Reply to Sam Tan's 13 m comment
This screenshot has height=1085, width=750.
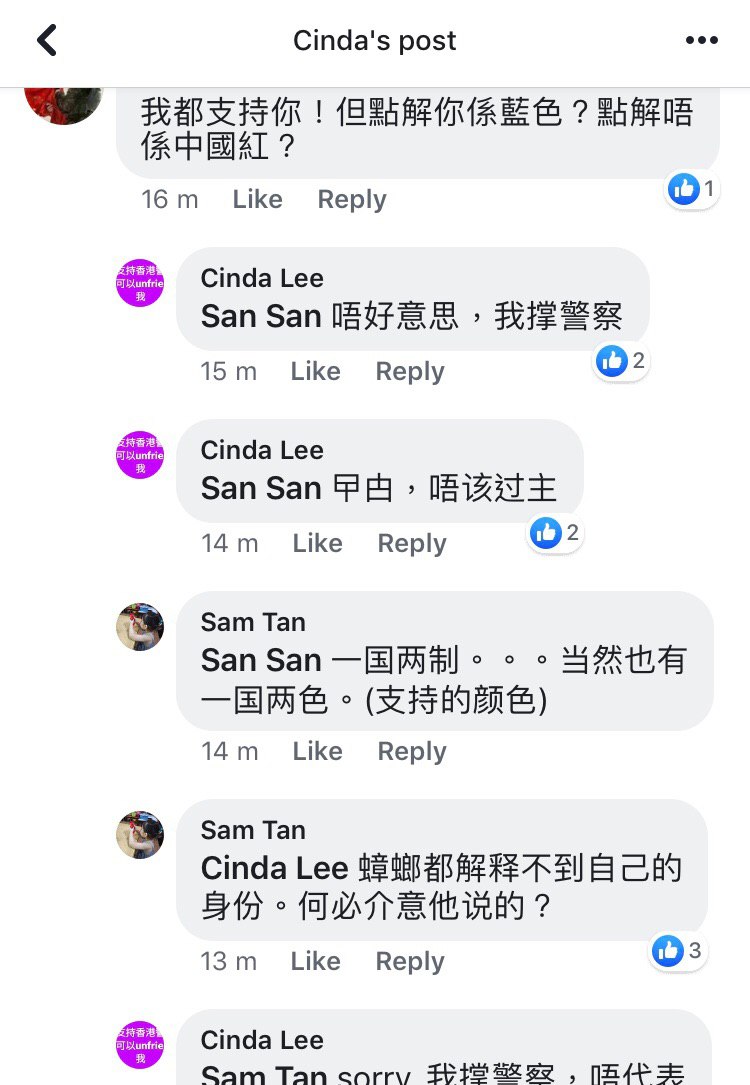[409, 961]
